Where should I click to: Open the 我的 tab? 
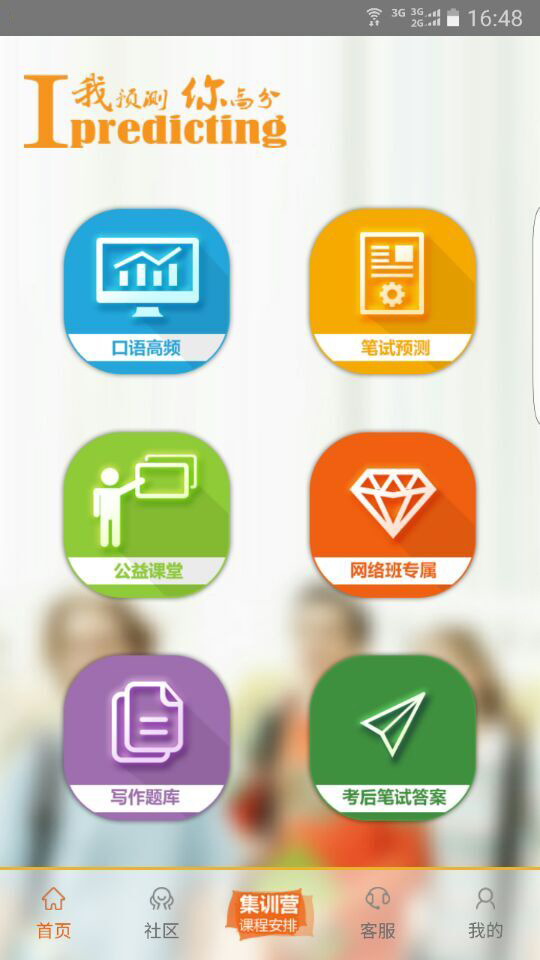point(486,913)
